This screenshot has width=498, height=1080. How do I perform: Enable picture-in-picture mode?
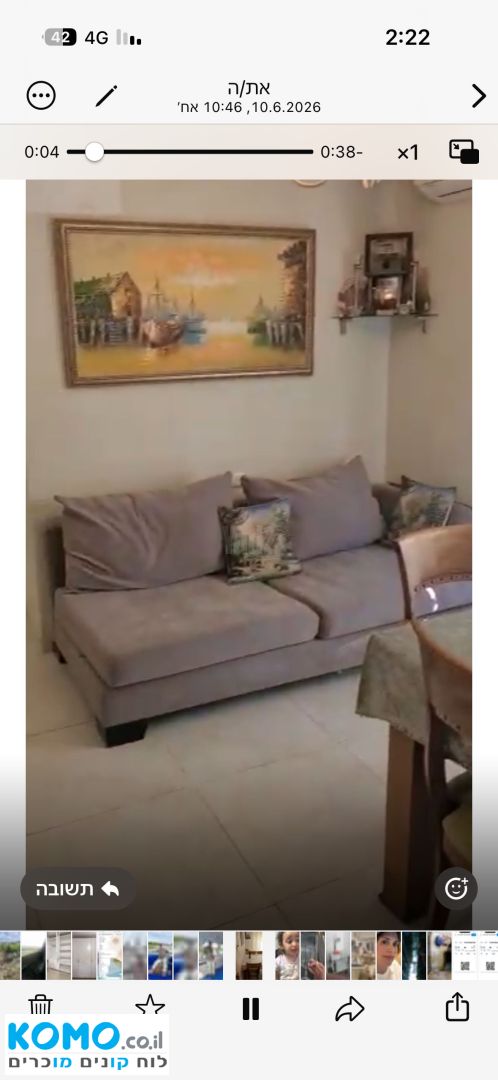[x=464, y=152]
